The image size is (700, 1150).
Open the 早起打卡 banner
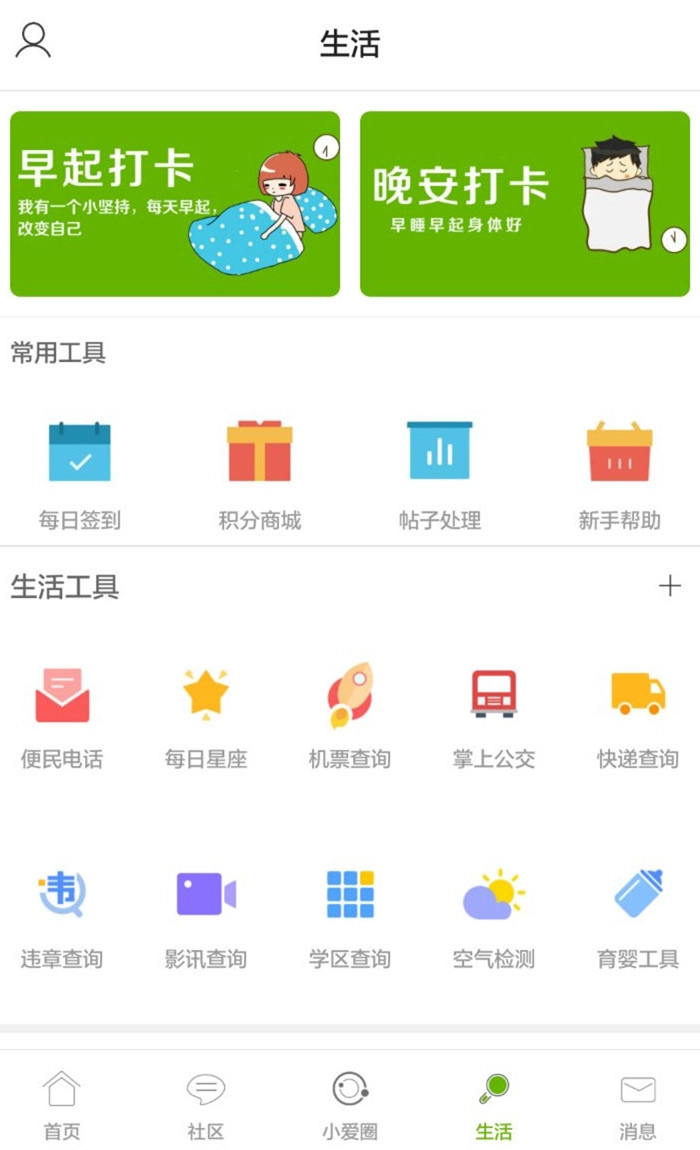coord(175,204)
